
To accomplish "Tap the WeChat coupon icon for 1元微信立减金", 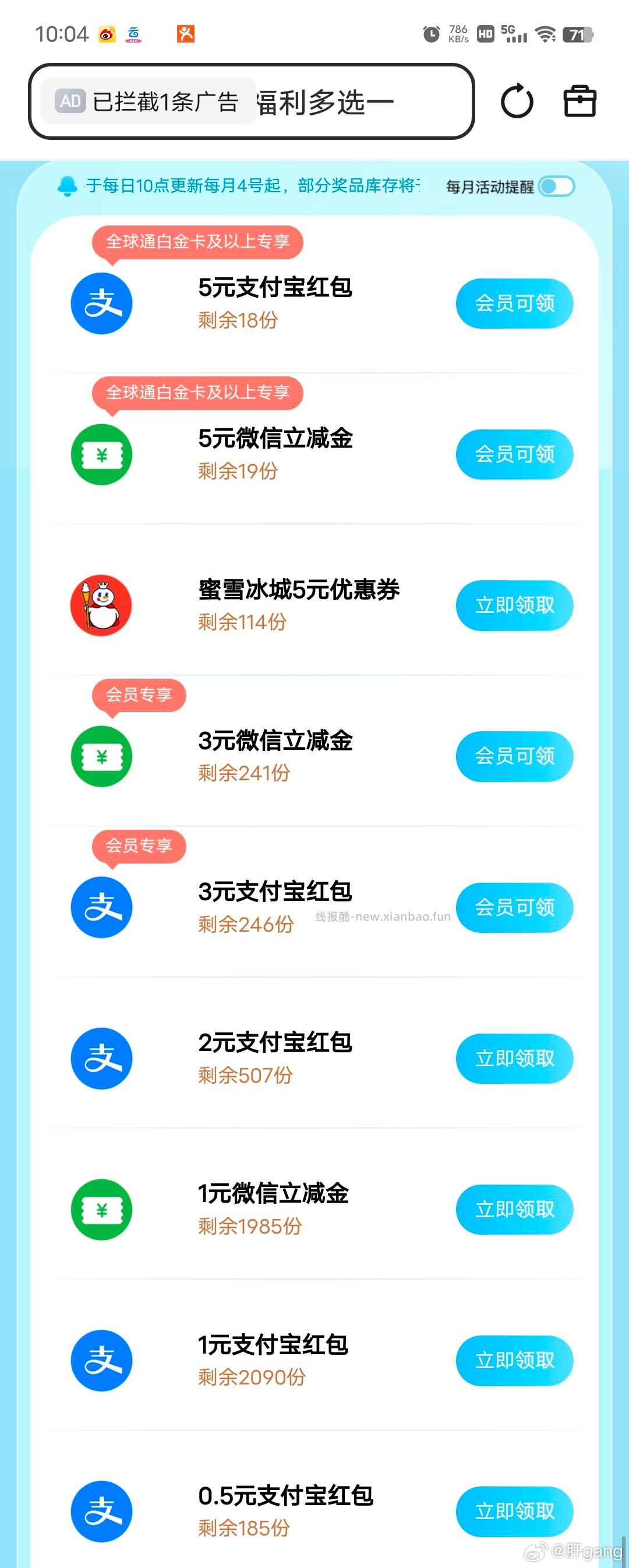I will pyautogui.click(x=101, y=1210).
